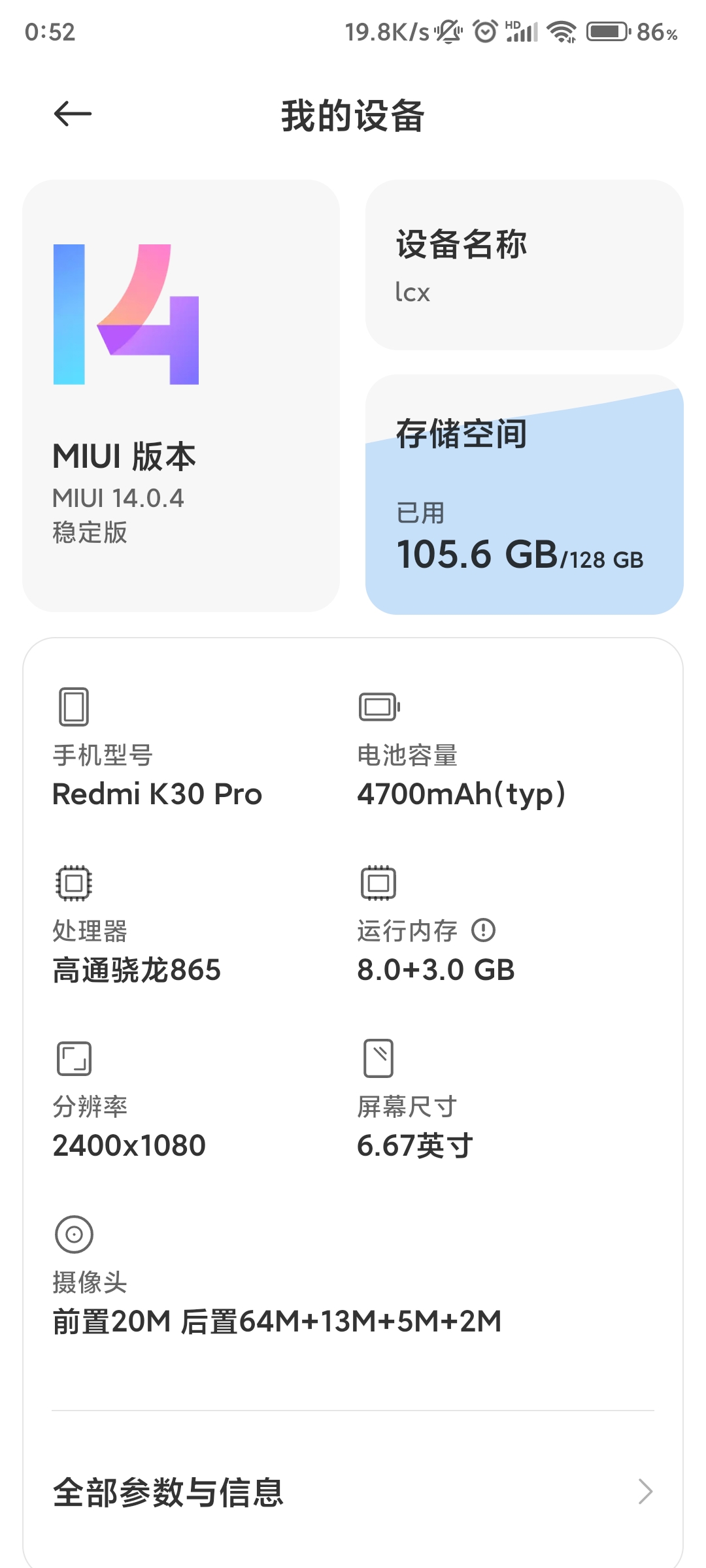The height and width of the screenshot is (1568, 706).
Task: Select the processor chip icon above 处理器
Action: 74,882
